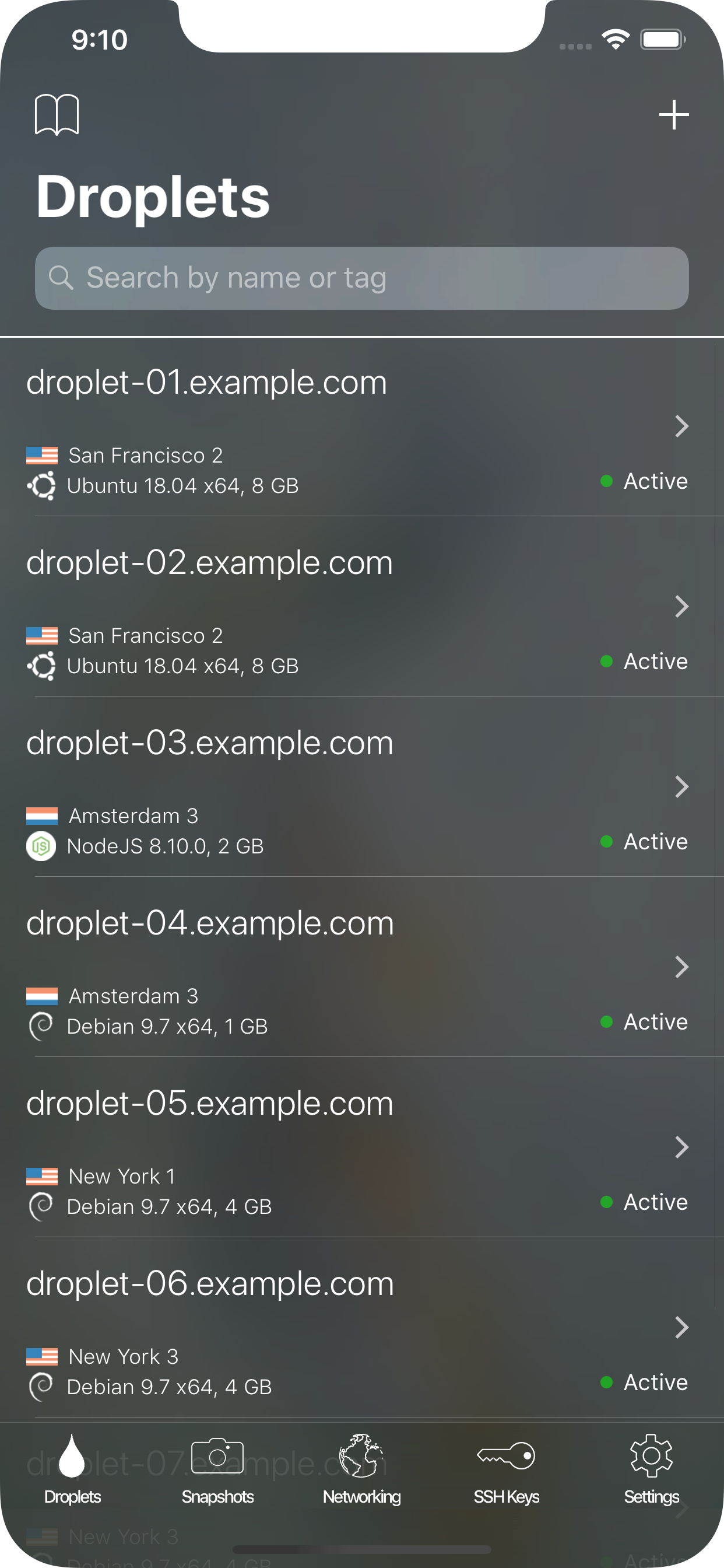Expand droplet-03.example.com details via its chevron
This screenshot has height=1568, width=724.
point(681,787)
